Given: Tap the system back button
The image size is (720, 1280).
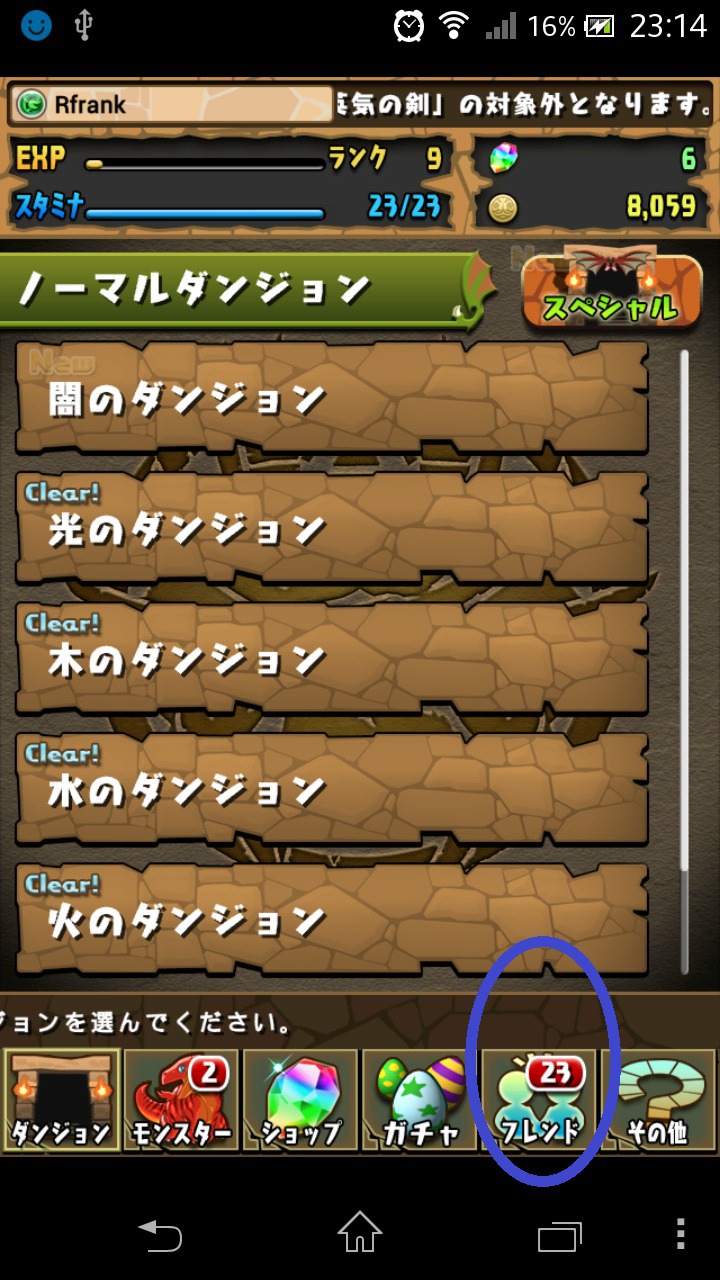Looking at the screenshot, I should point(160,1236).
